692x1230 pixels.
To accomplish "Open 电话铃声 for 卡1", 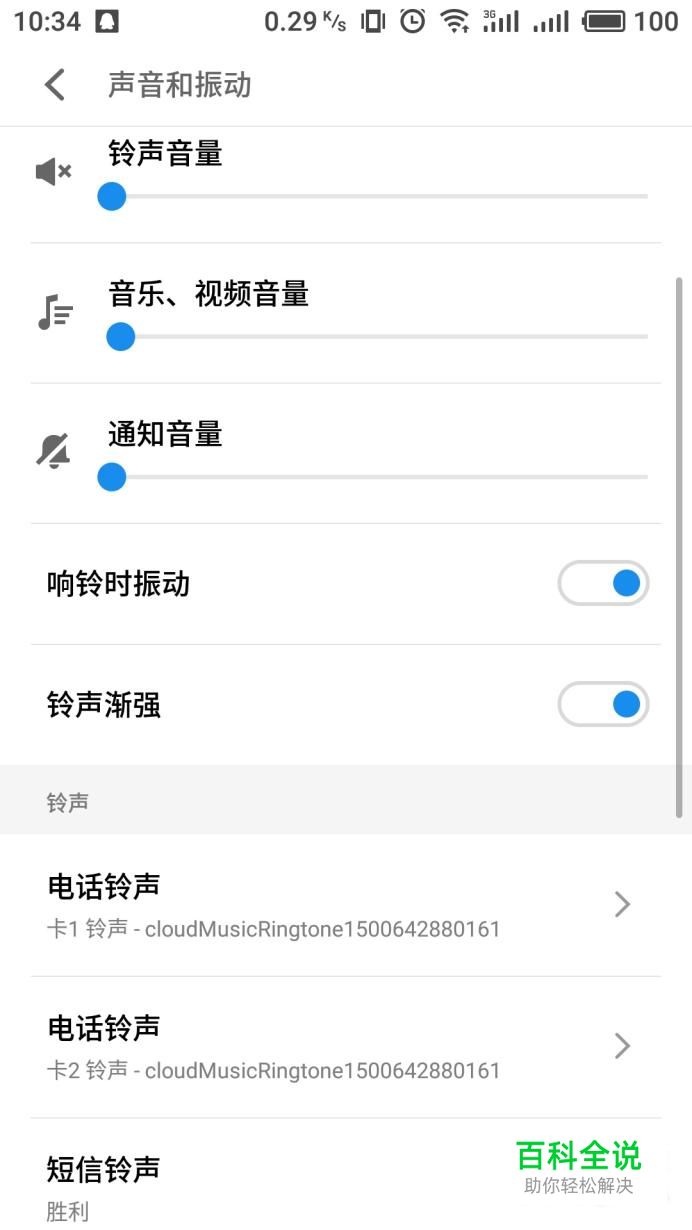I will [345, 905].
